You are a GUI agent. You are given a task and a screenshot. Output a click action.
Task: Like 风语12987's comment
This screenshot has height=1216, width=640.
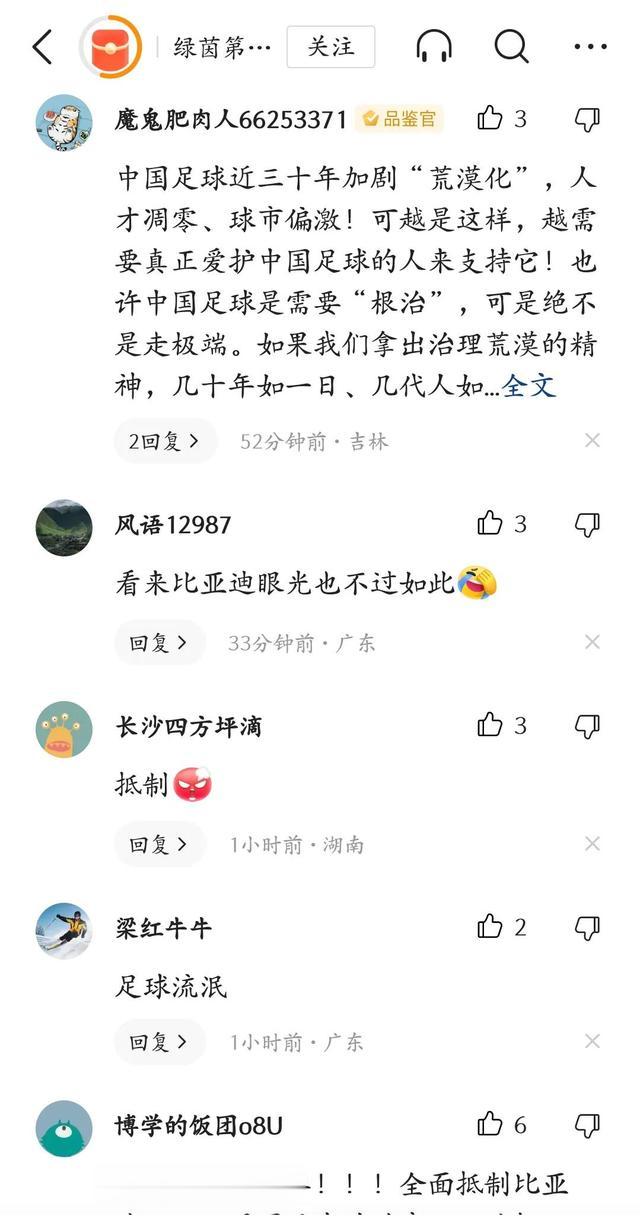pos(490,524)
